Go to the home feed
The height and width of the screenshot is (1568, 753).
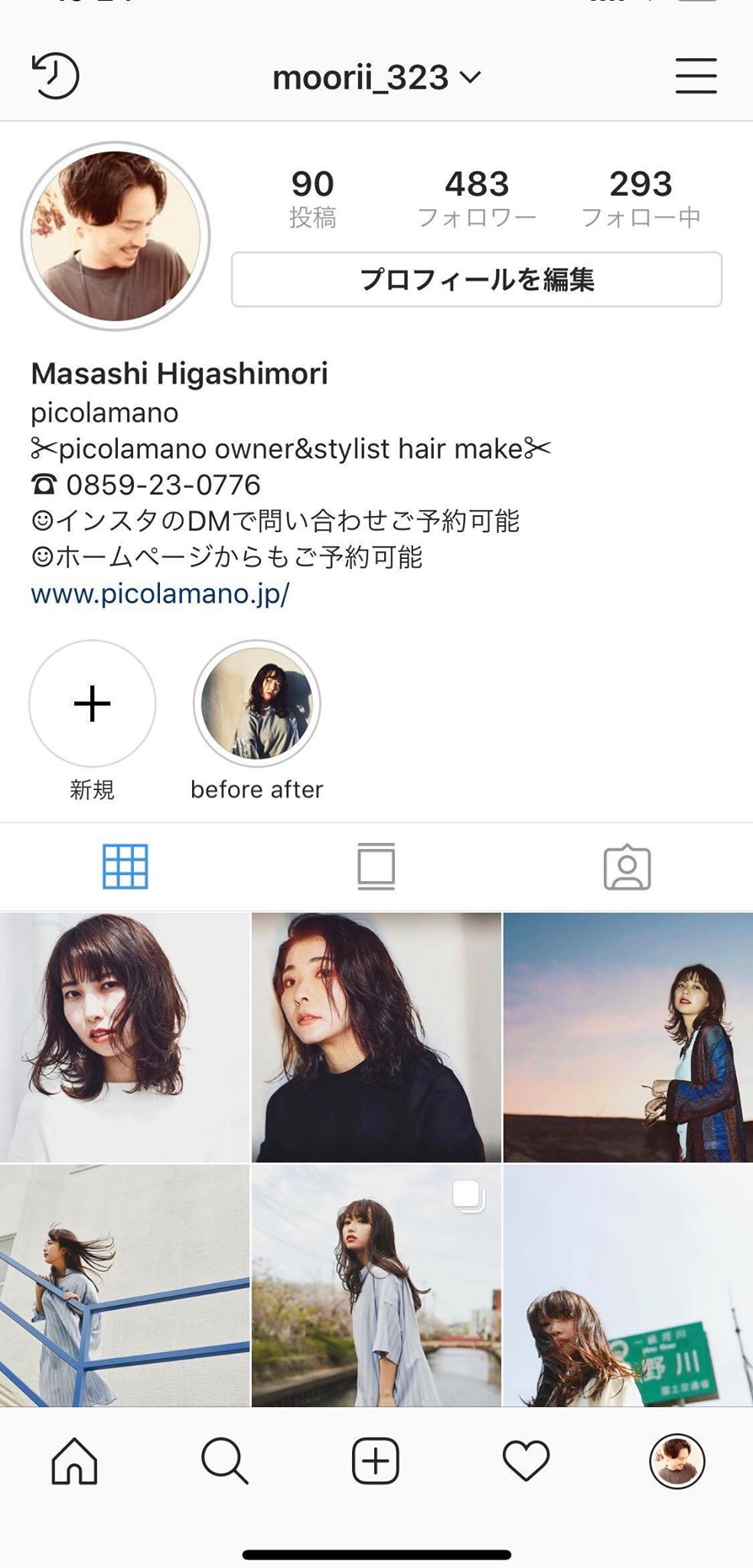[x=74, y=1461]
